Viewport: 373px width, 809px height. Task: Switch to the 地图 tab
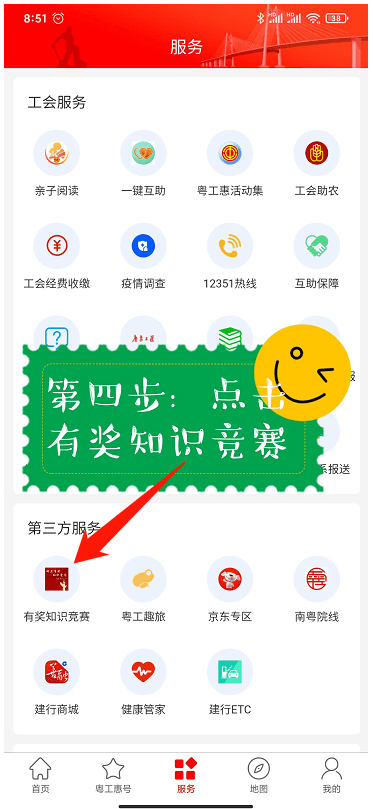[259, 775]
